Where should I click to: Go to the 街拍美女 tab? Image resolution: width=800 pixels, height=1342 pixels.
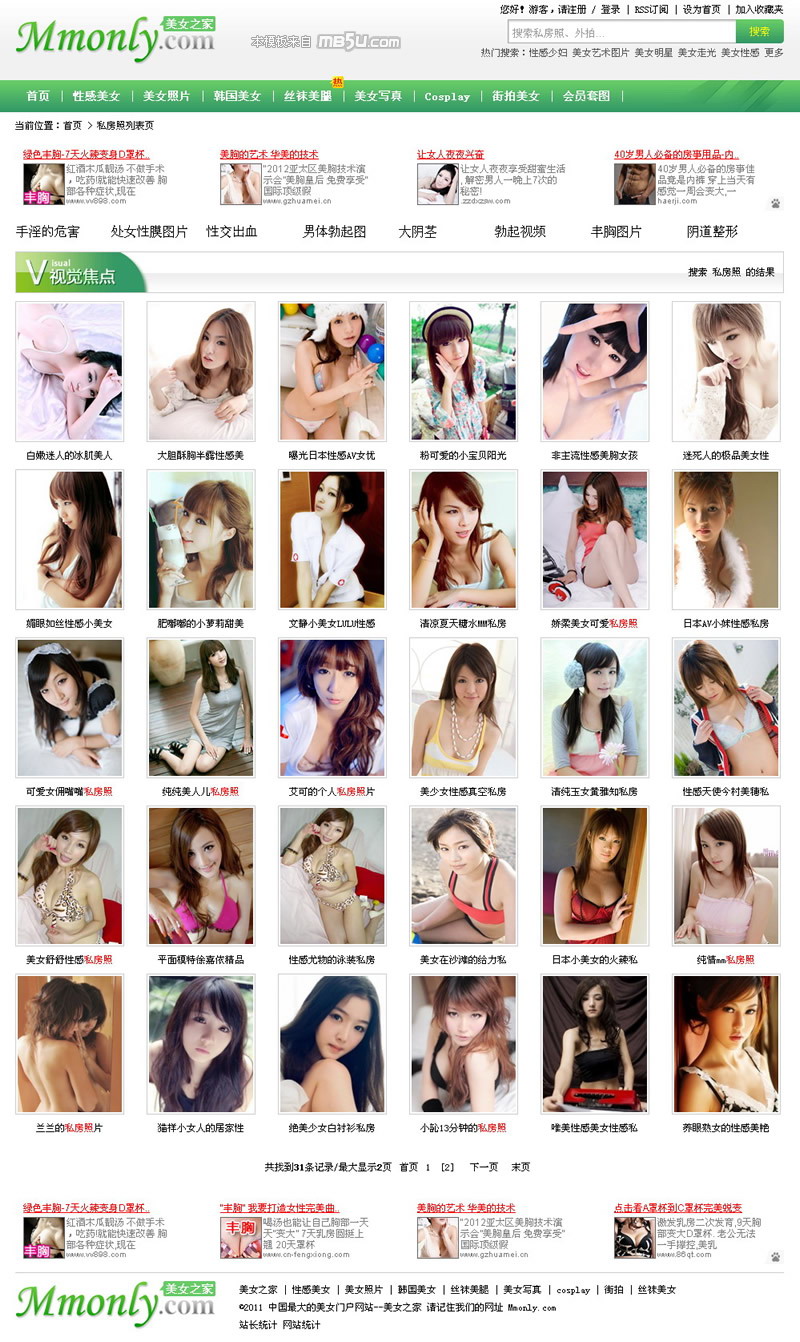pos(516,96)
